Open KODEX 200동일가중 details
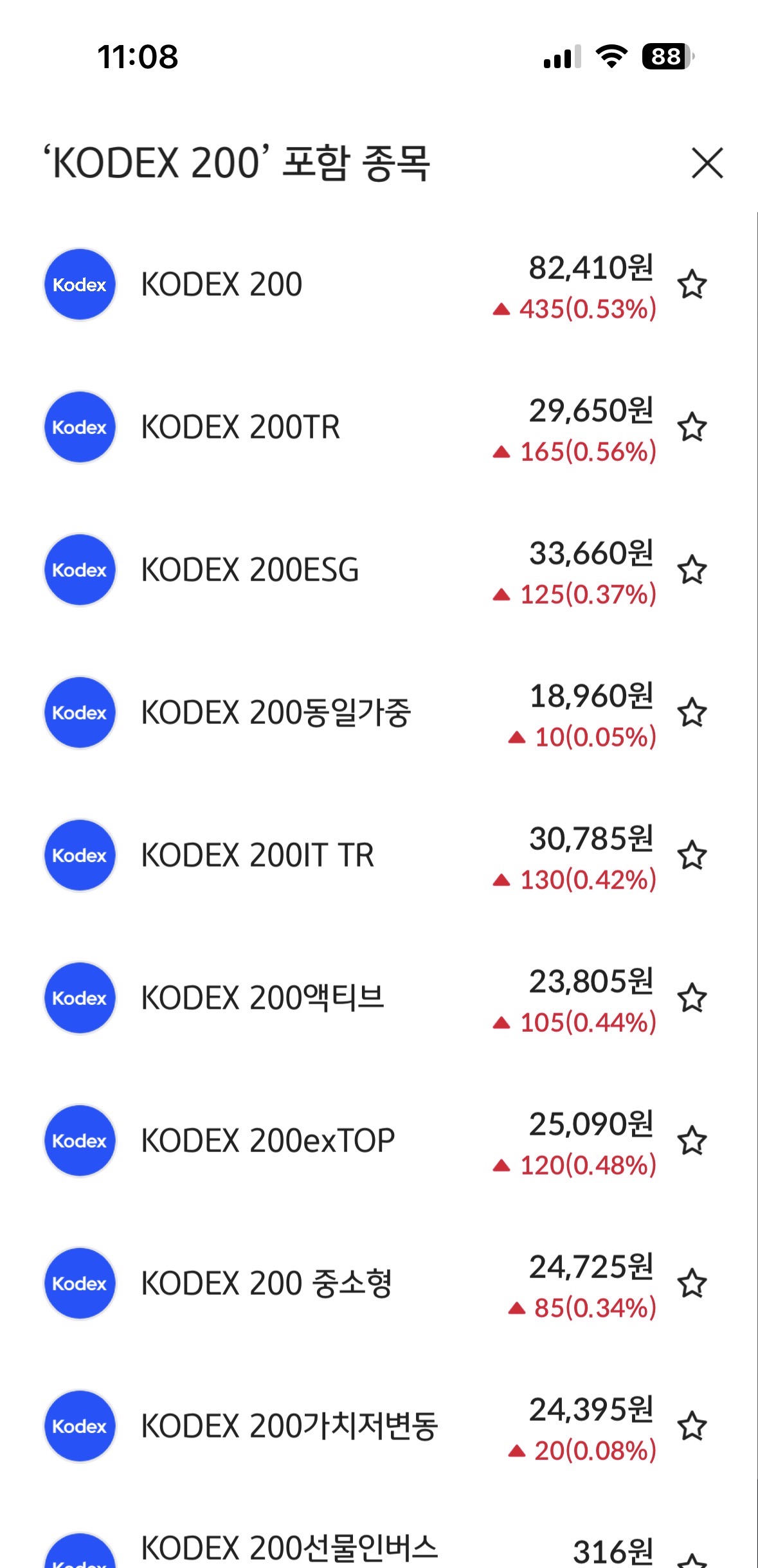This screenshot has width=758, height=1568. click(276, 712)
